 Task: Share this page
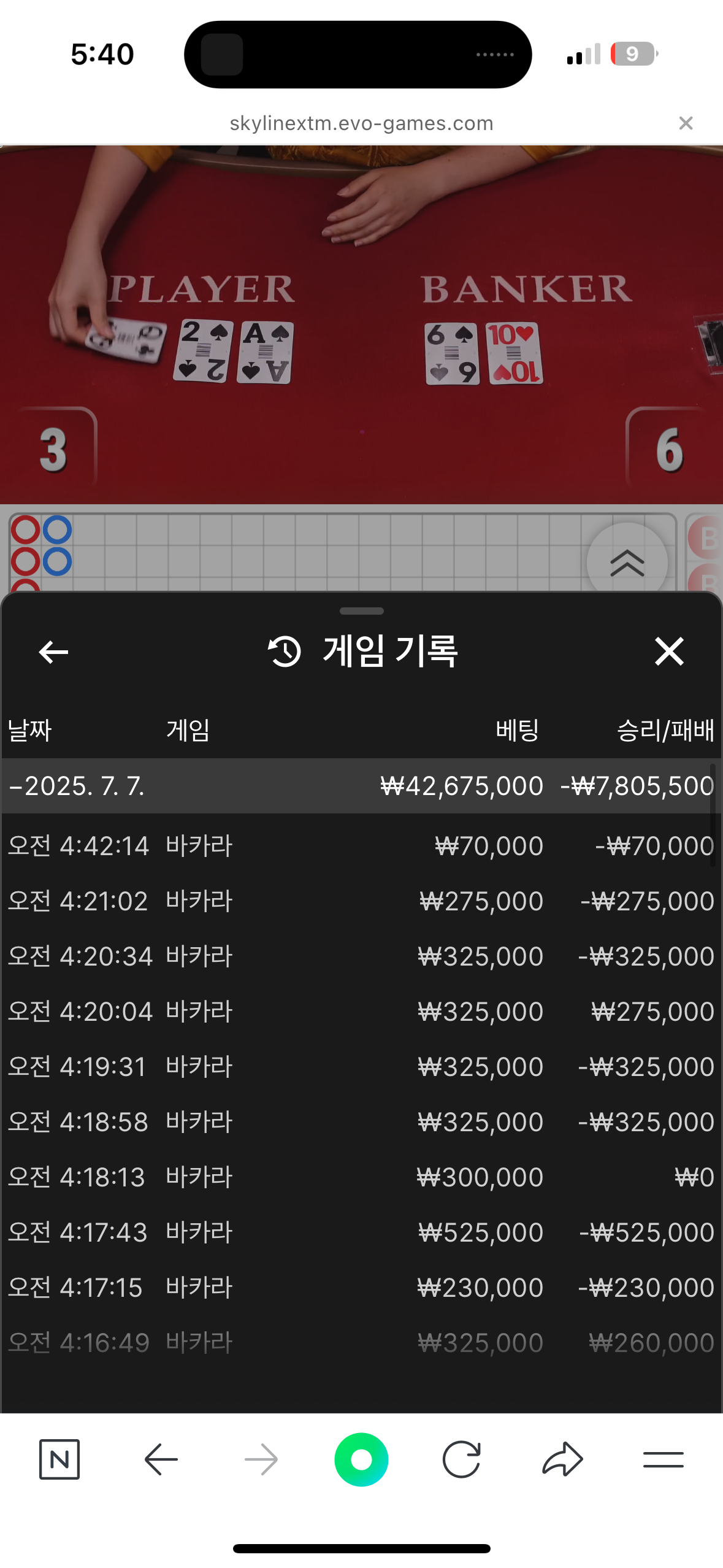(562, 1459)
